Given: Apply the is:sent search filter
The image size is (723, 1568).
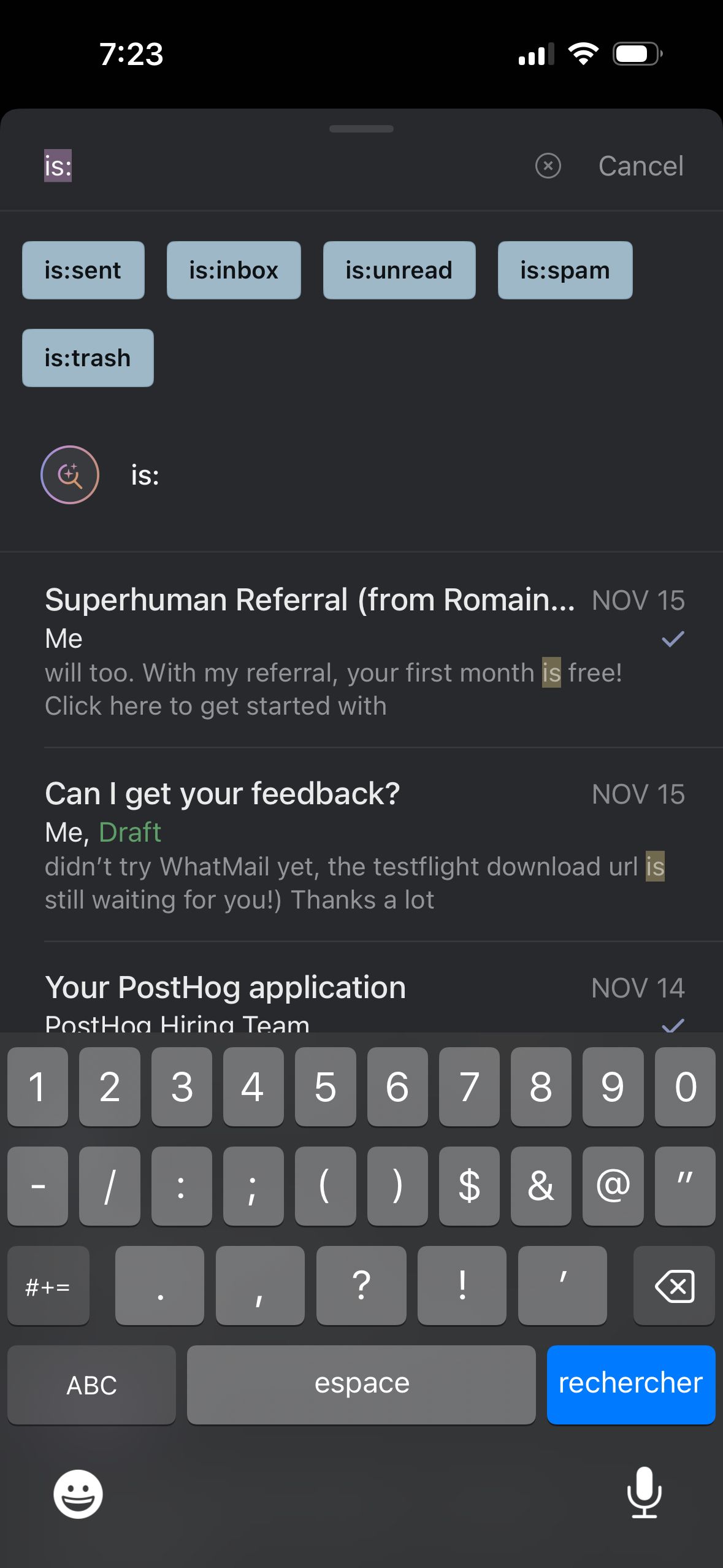Looking at the screenshot, I should [83, 270].
